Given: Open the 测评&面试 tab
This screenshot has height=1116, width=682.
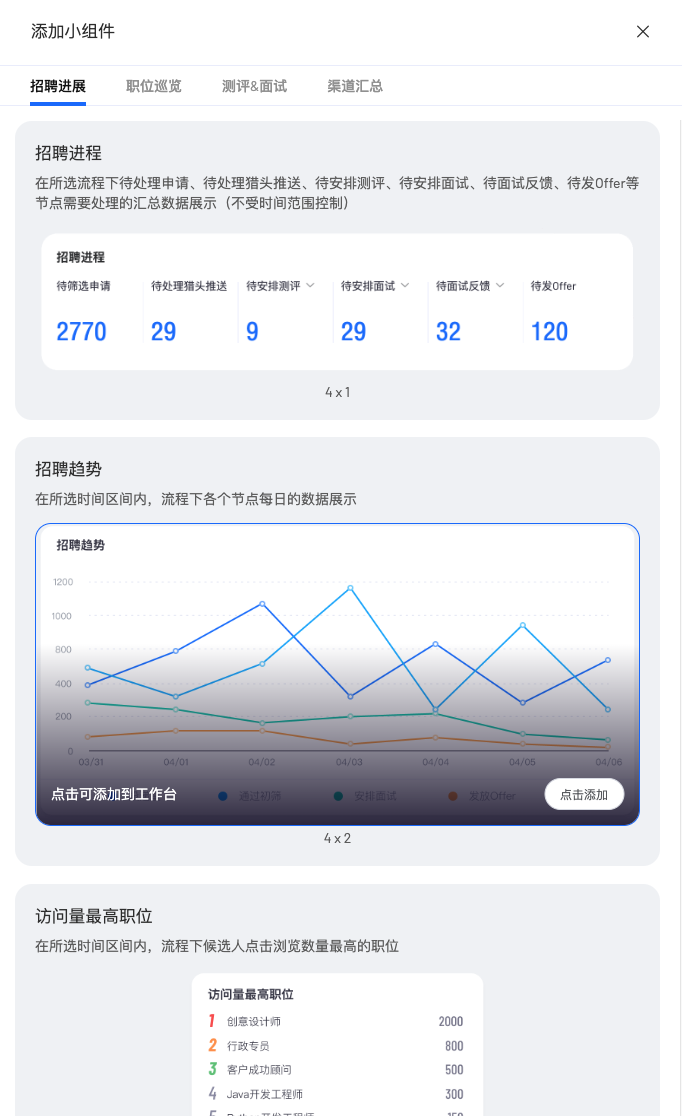Looking at the screenshot, I should tap(254, 86).
